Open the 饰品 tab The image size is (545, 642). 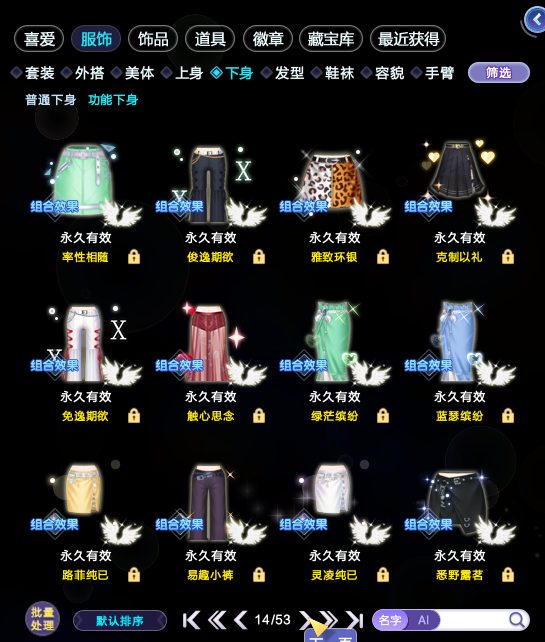[x=153, y=39]
